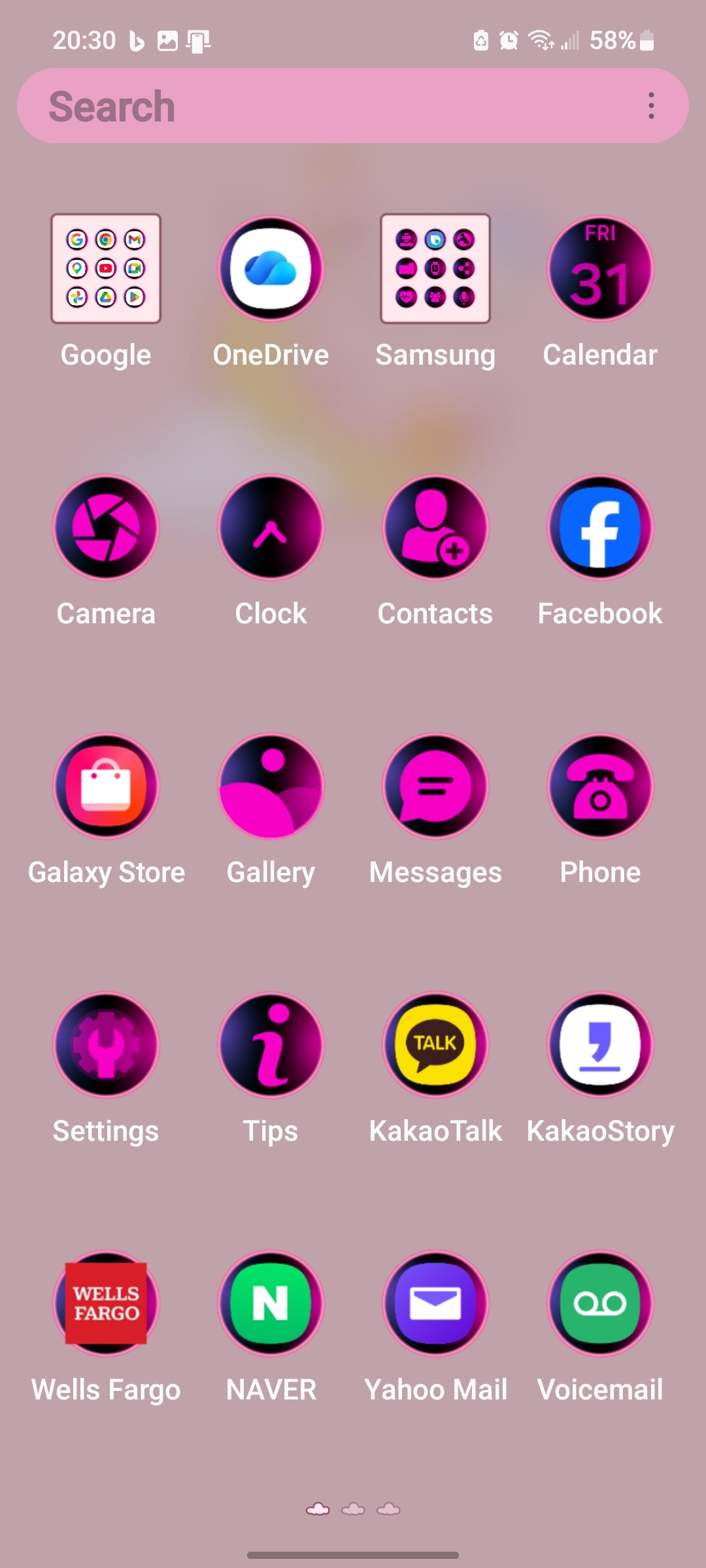Open the NAVER app

click(x=271, y=1303)
